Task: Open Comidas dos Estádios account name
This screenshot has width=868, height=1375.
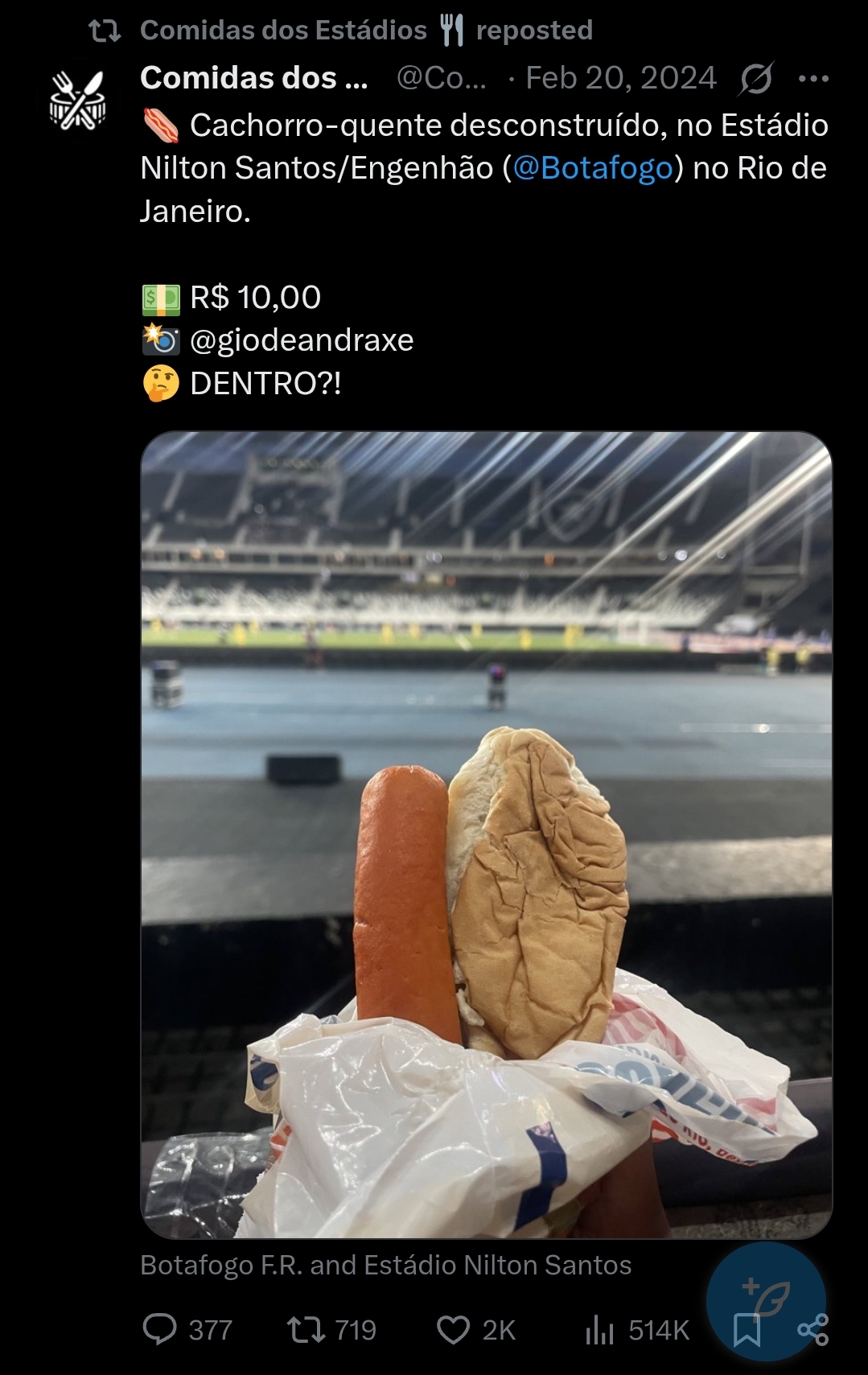Action: 253,78
